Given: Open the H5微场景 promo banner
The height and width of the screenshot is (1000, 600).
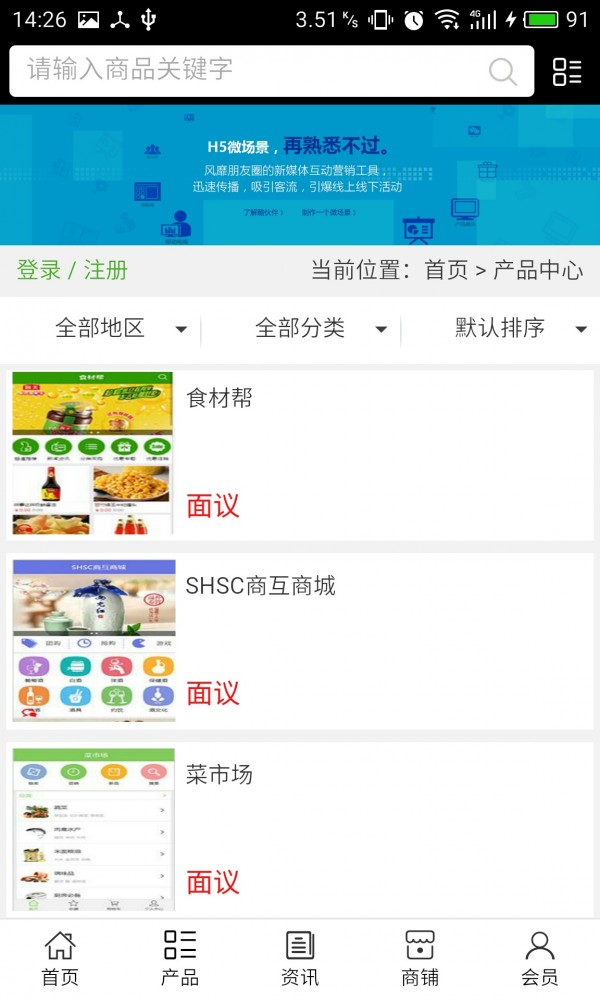Looking at the screenshot, I should [x=300, y=175].
